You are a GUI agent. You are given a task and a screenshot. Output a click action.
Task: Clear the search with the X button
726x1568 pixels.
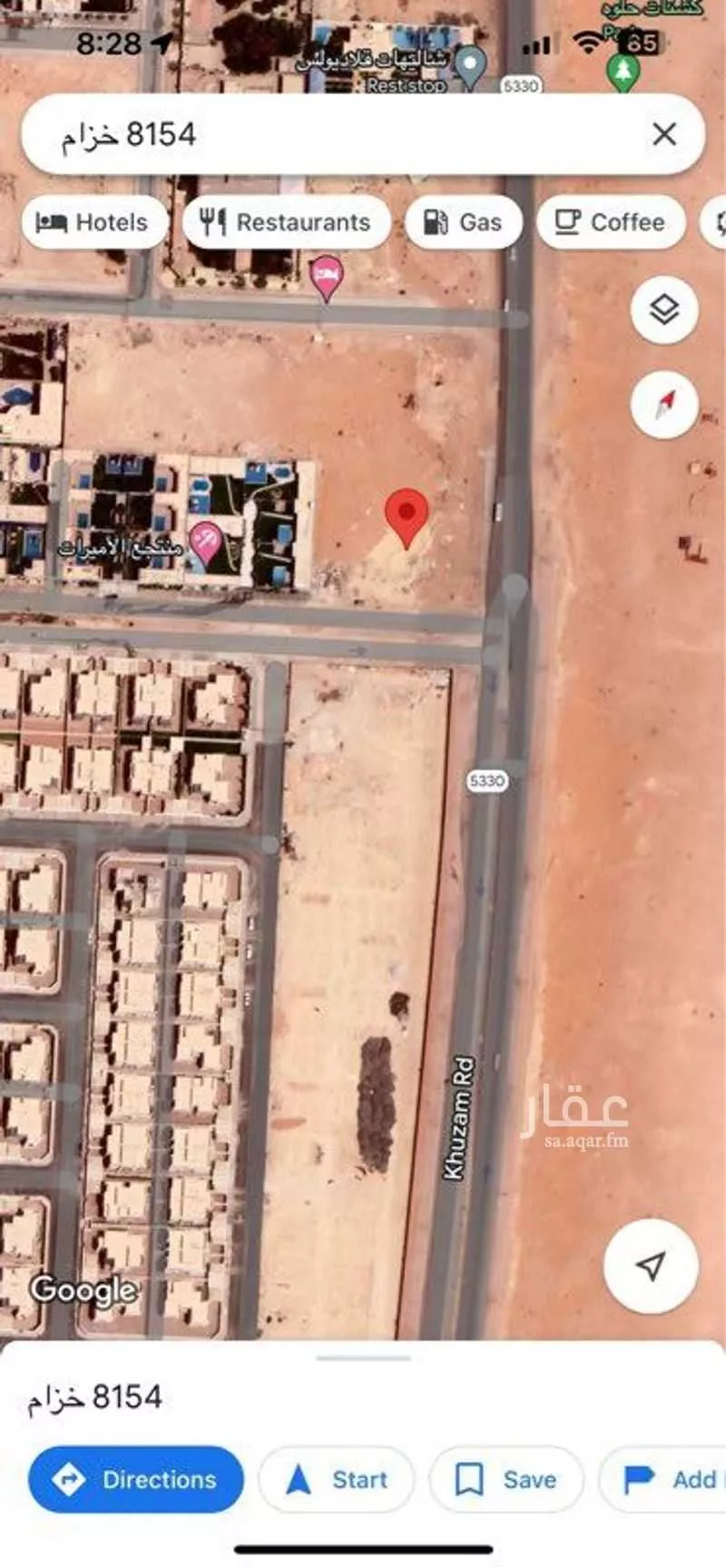(x=665, y=134)
